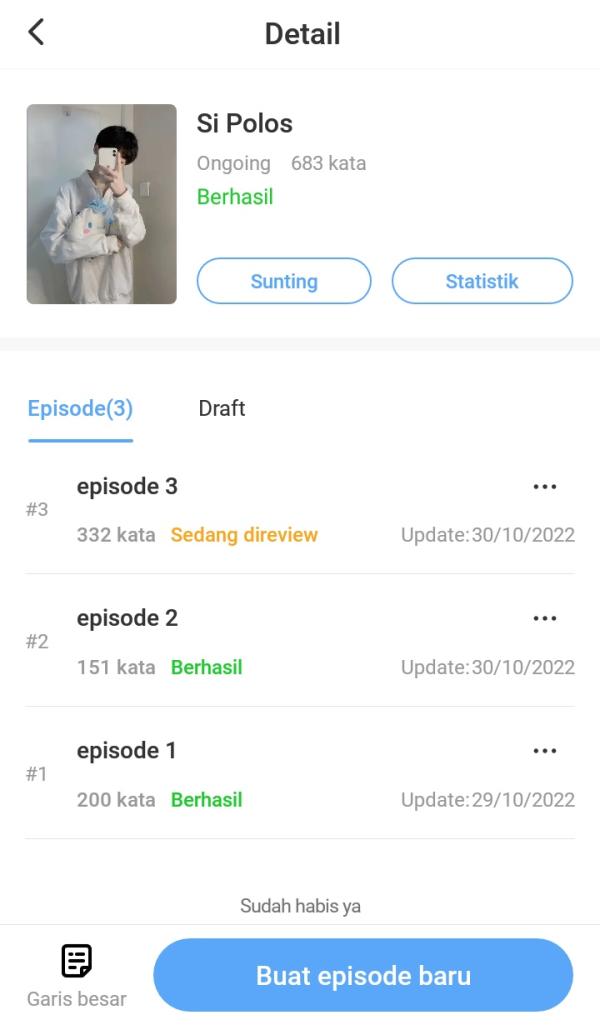Open episode 2 from the list
The image size is (600, 1025).
(x=127, y=619)
